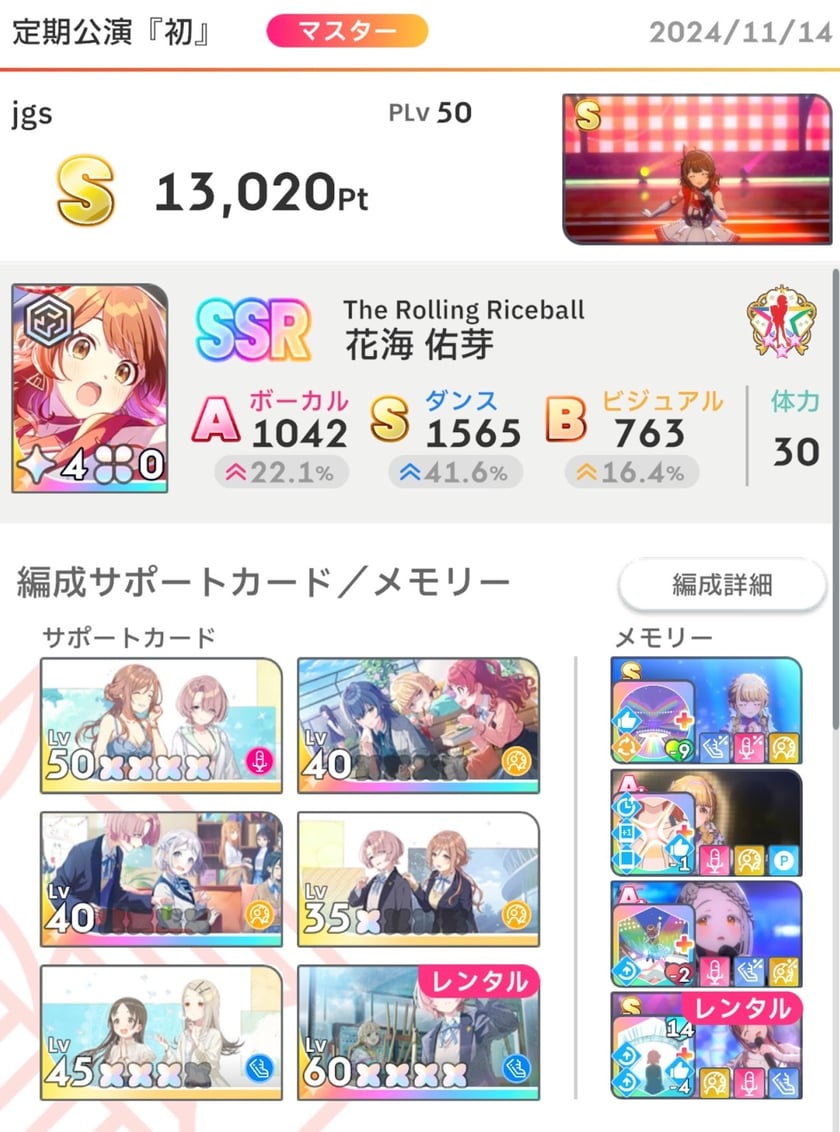Open the rental memory card marked レンタル
This screenshot has width=840, height=1132.
706,1045
